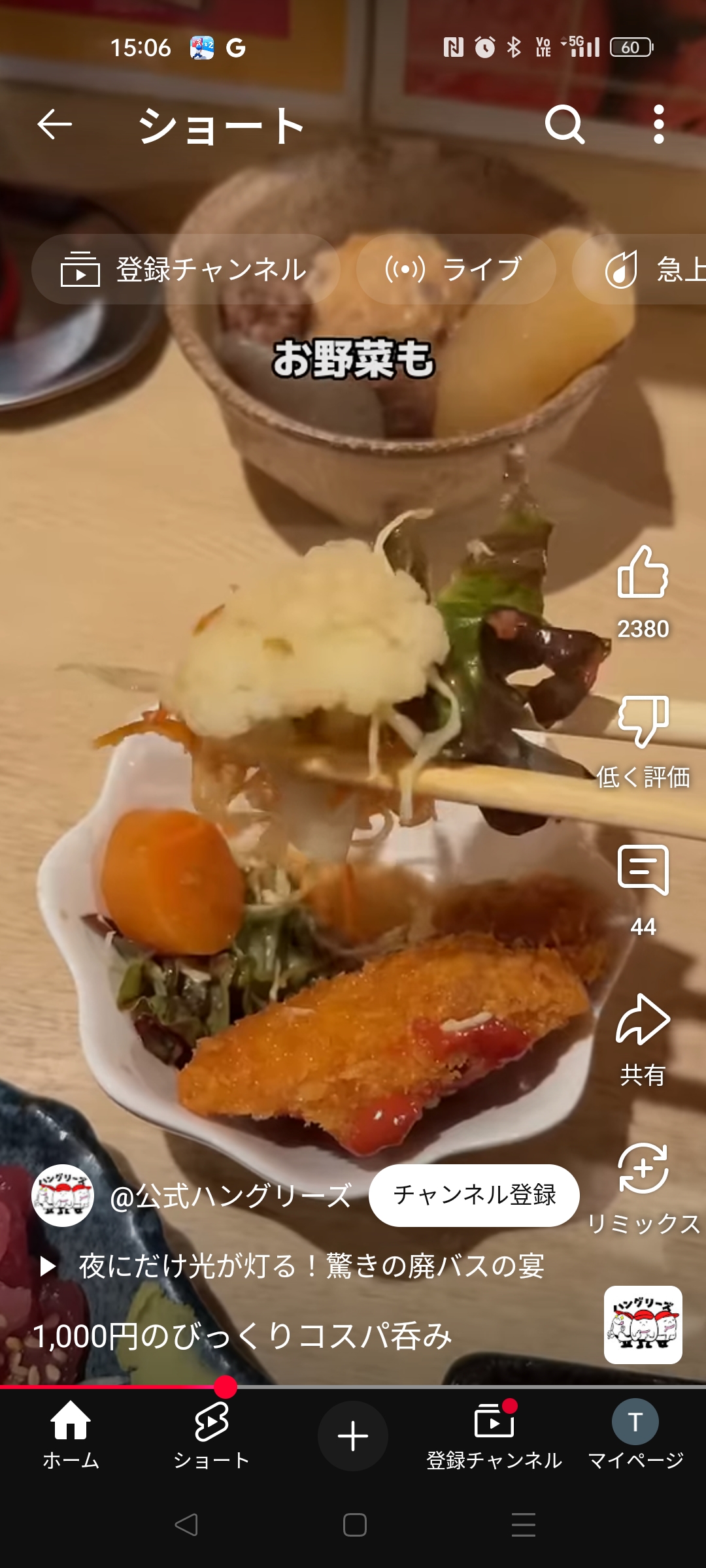Tap the plus create button

[x=353, y=1435]
